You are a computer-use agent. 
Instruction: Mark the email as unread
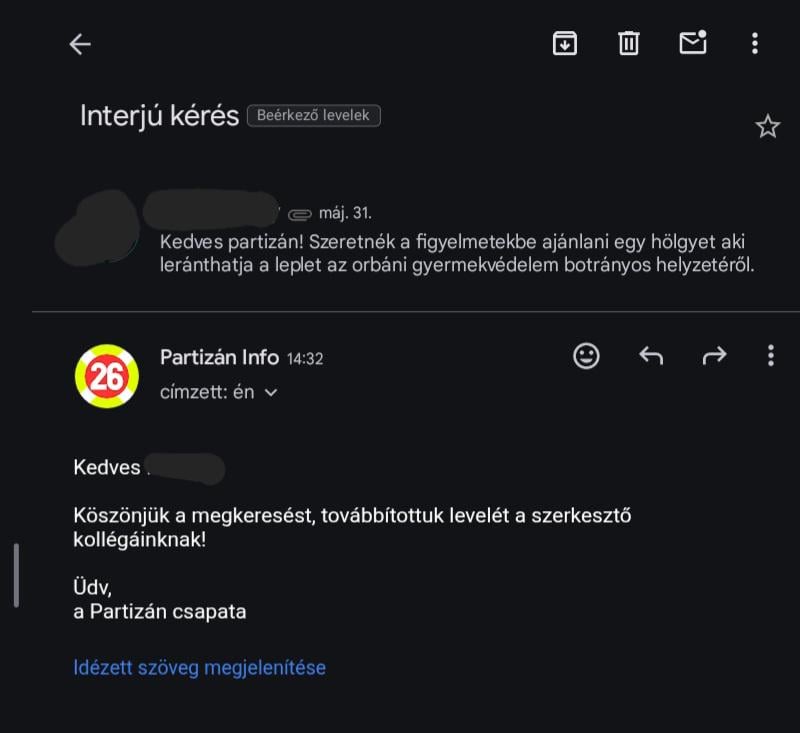point(693,42)
